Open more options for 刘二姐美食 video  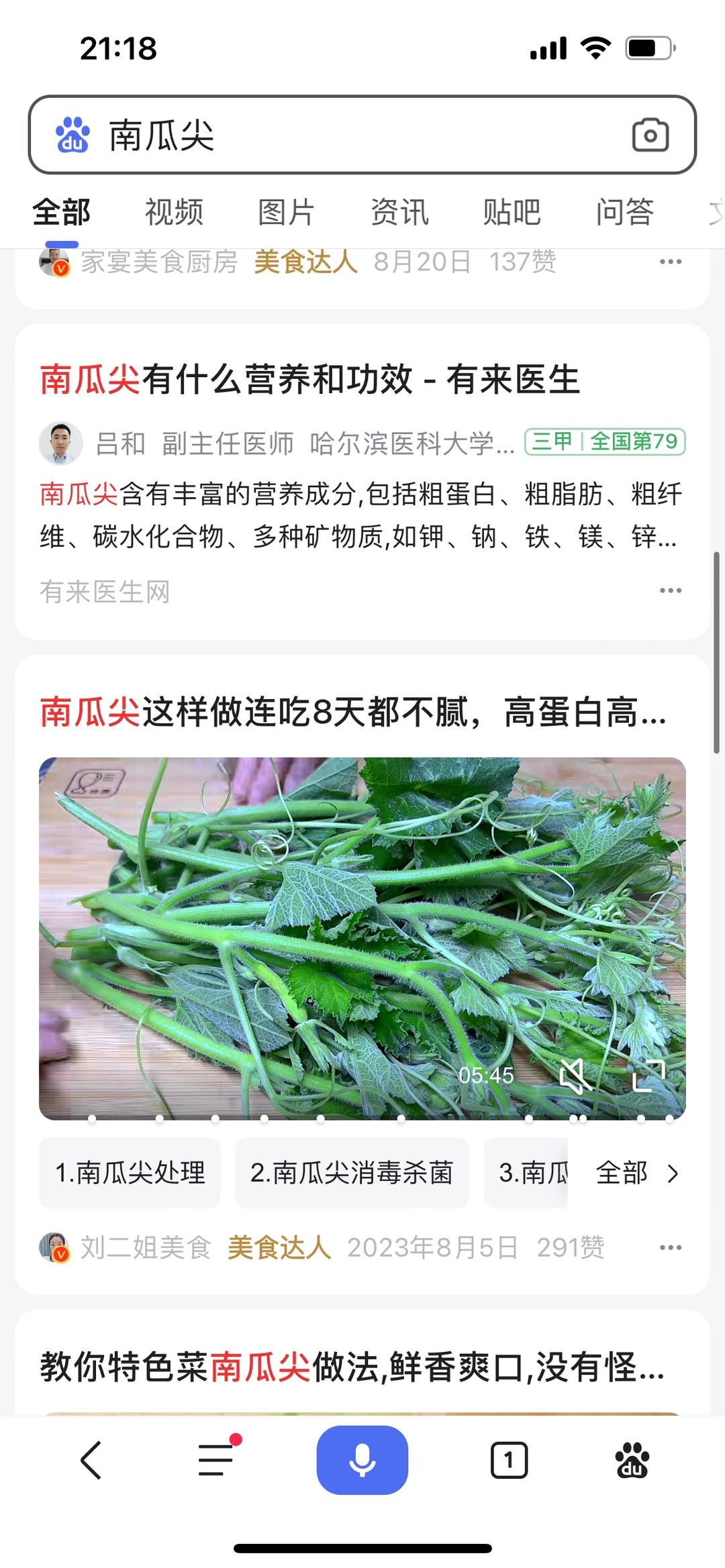coord(670,1247)
